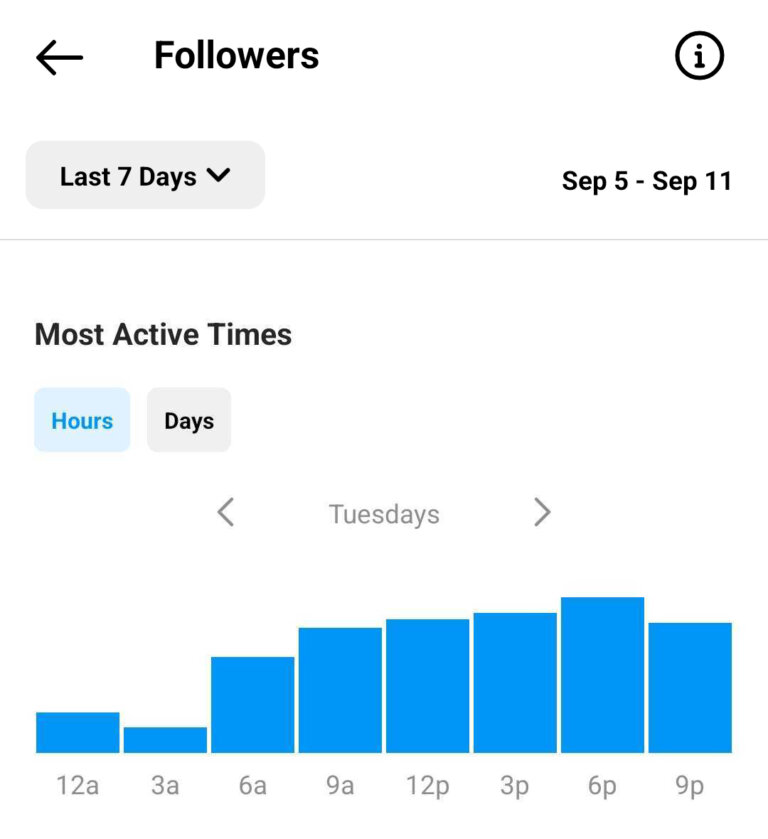Navigate to the next day with right chevron
Screen dimensions: 768x839
[543, 513]
